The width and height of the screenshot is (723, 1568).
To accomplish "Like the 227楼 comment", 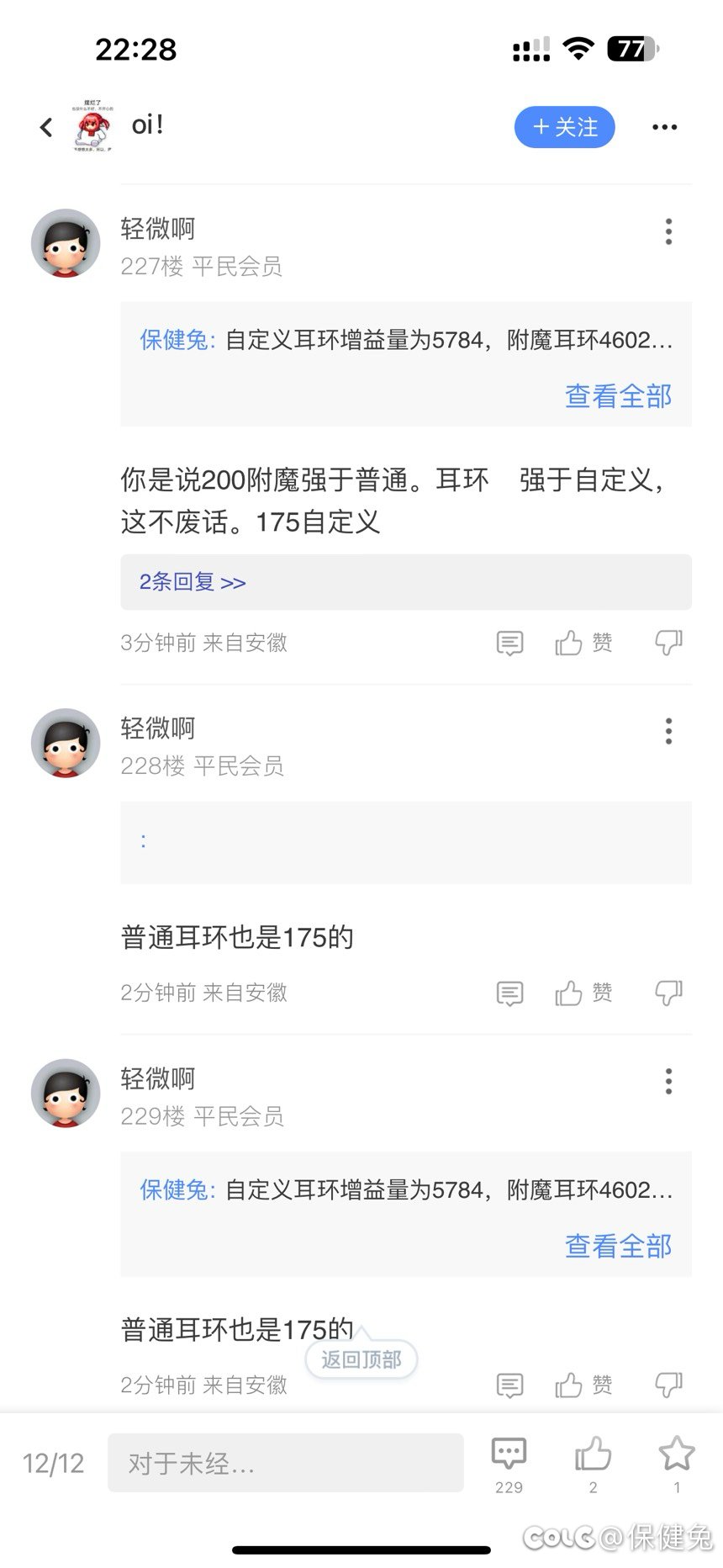I will pyautogui.click(x=583, y=644).
